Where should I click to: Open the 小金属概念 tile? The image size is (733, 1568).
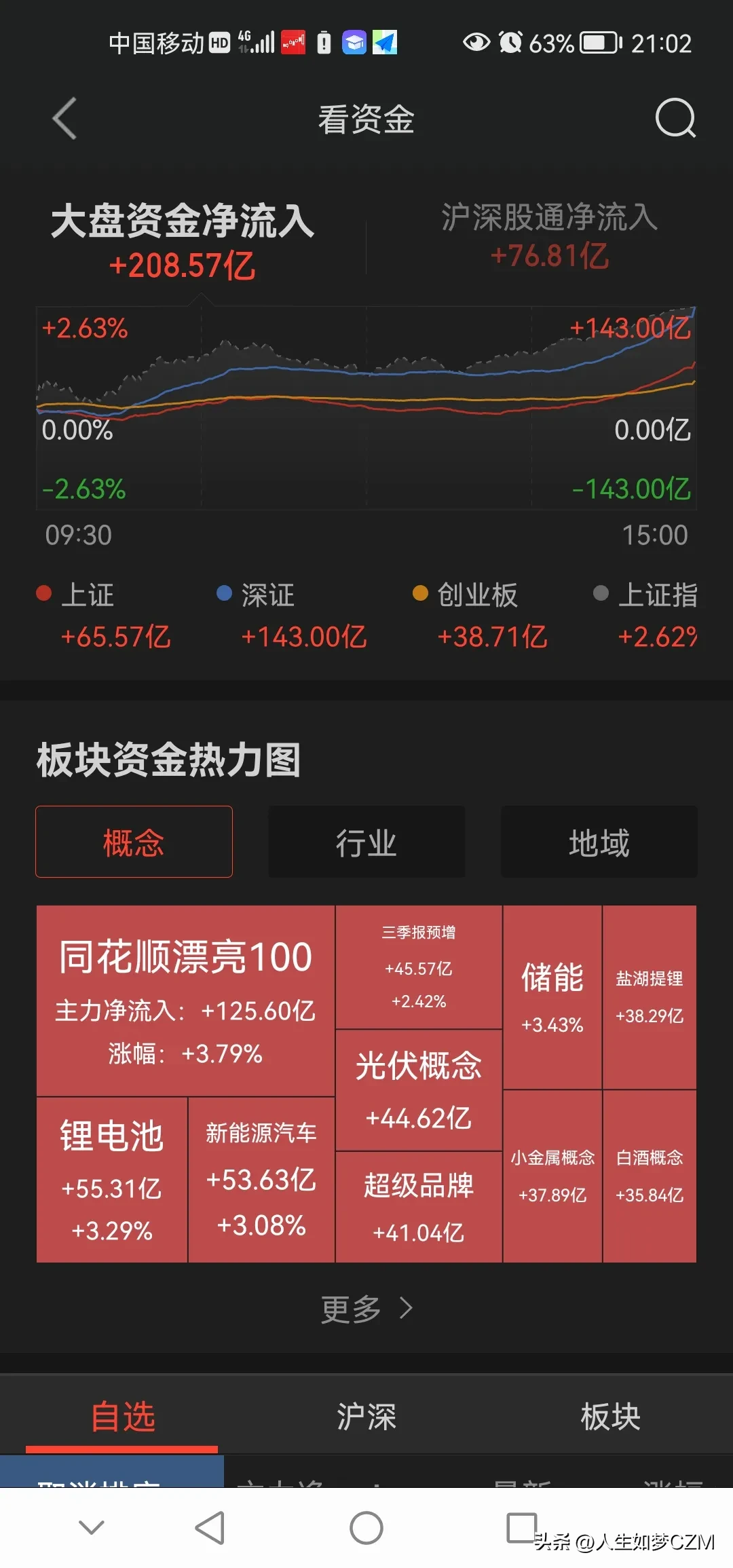tap(552, 1176)
